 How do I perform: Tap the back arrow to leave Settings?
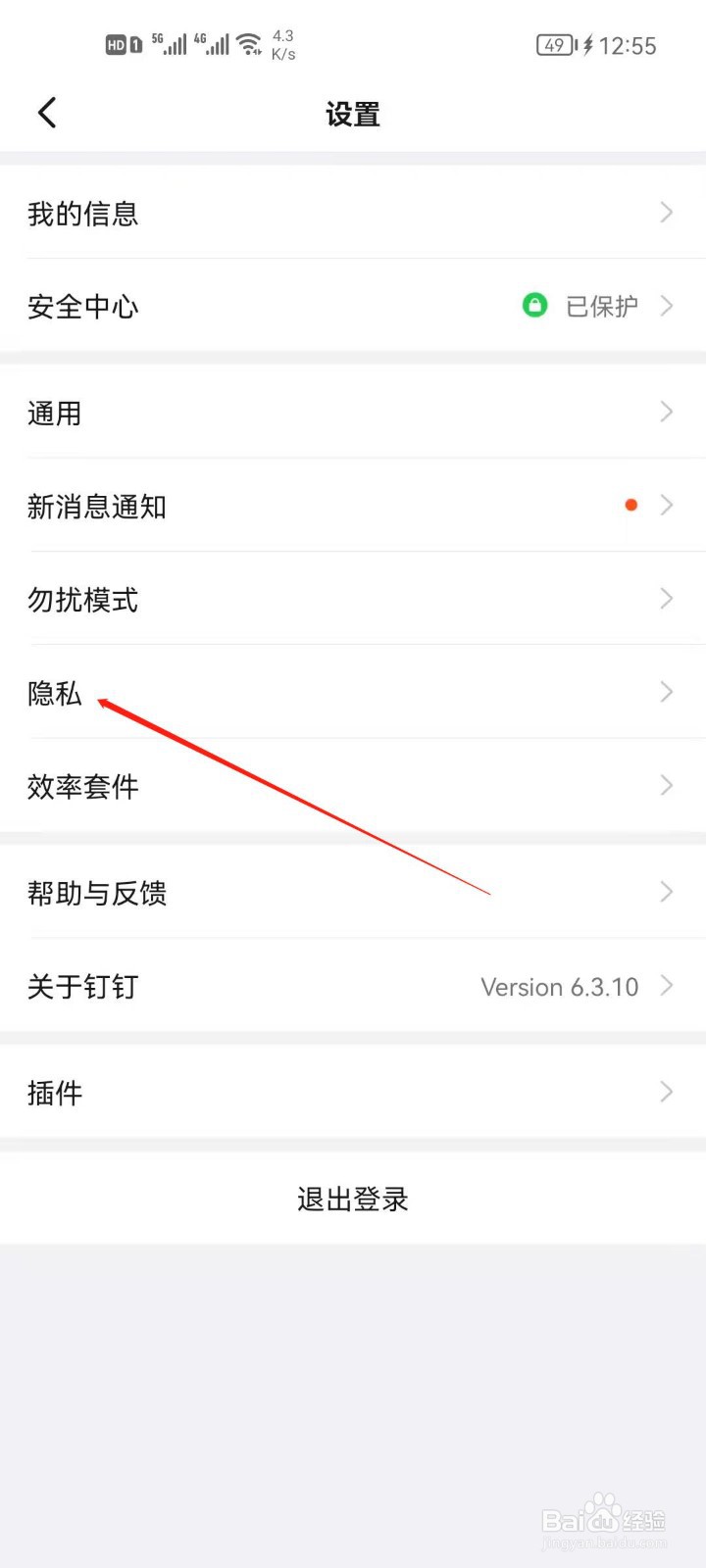point(47,112)
